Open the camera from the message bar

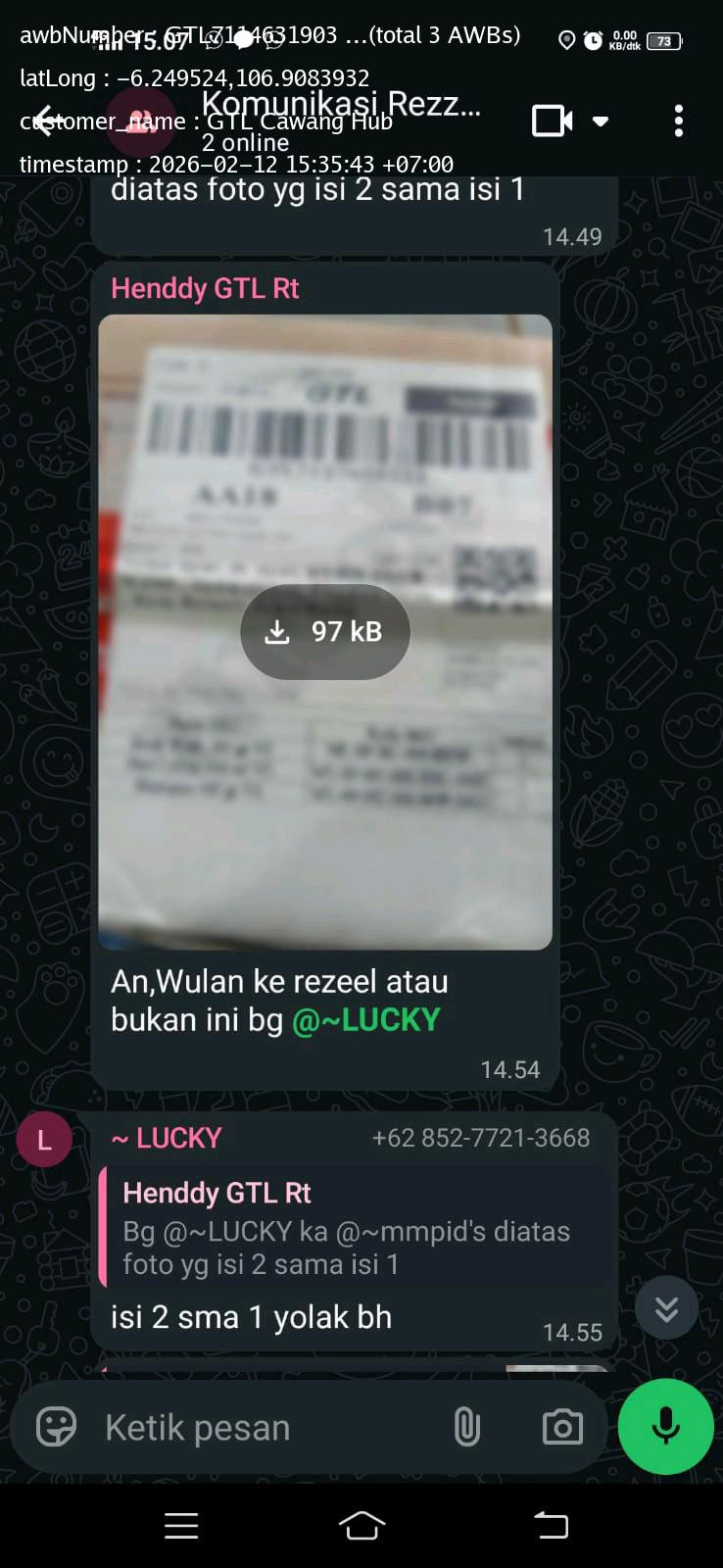tap(562, 1427)
